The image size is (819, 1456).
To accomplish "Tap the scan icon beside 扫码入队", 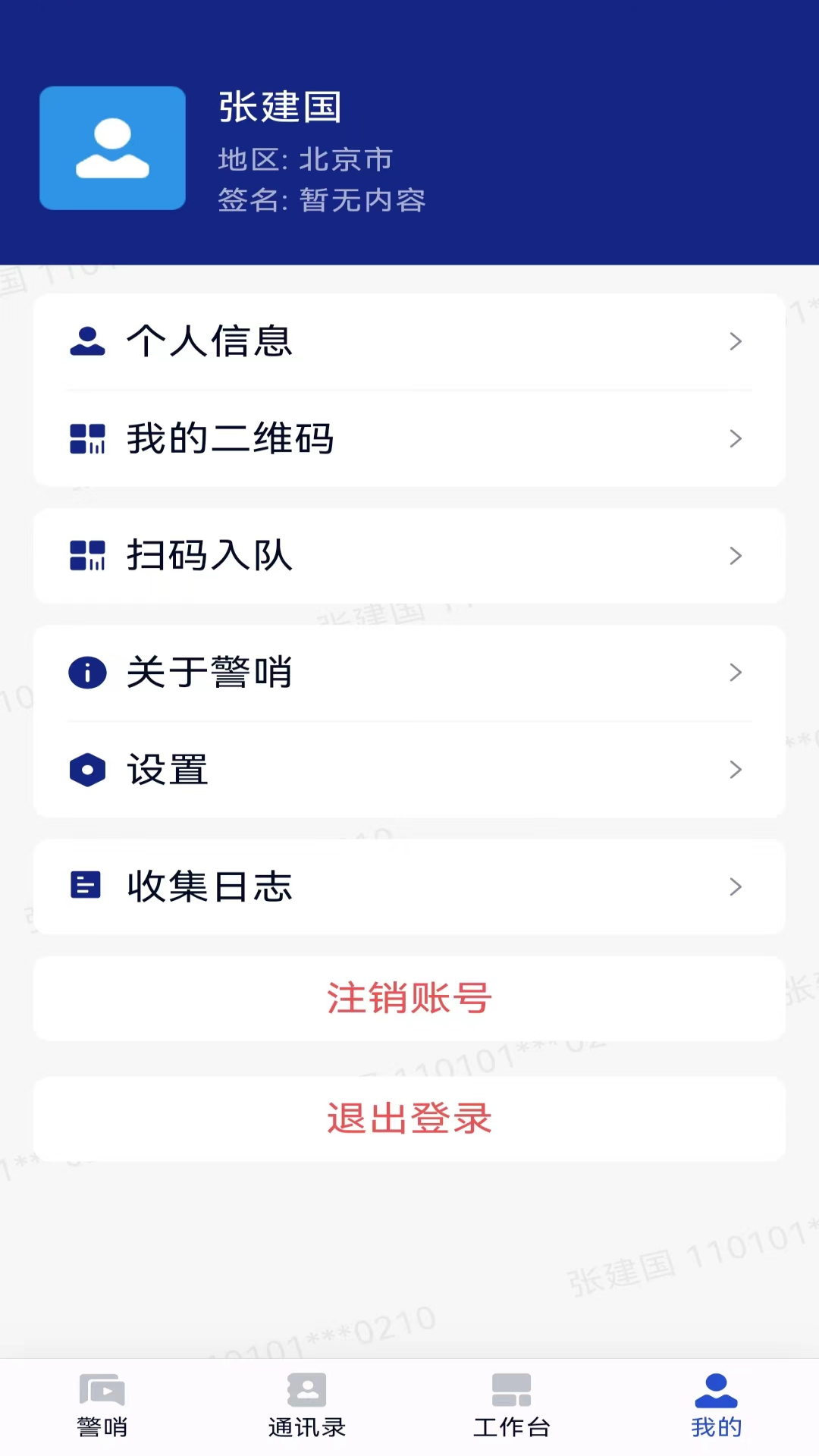I will [86, 556].
